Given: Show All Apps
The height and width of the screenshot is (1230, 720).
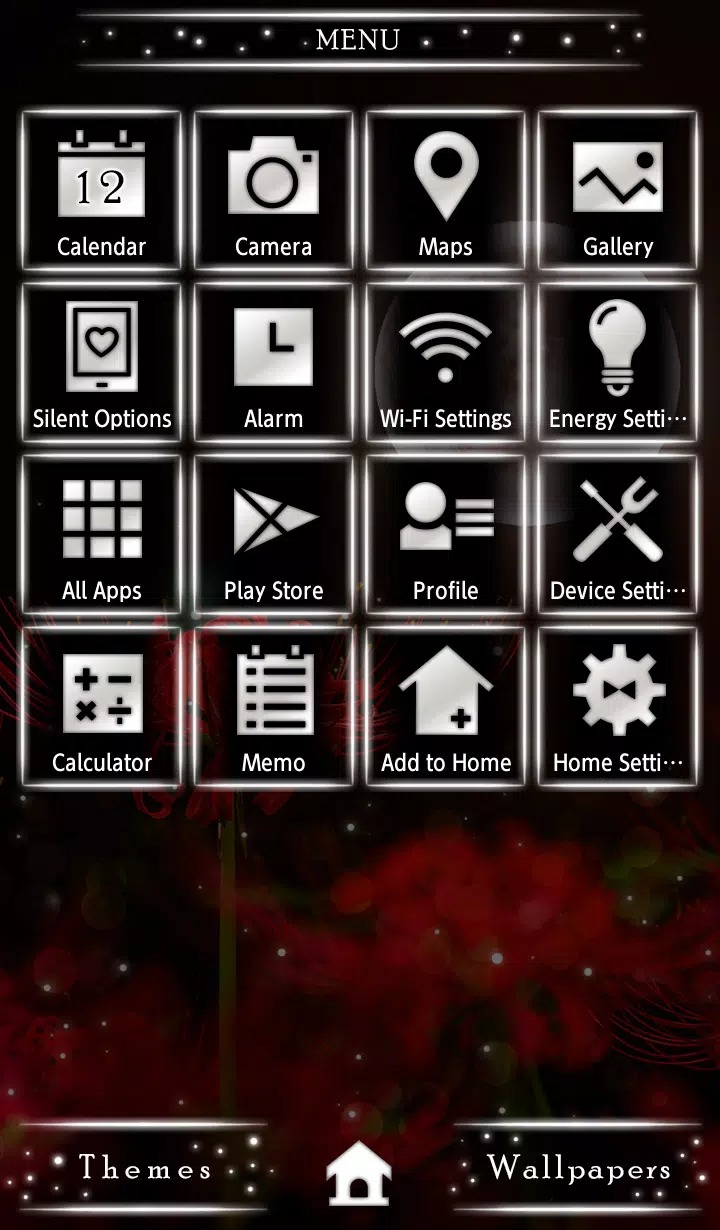Looking at the screenshot, I should click(101, 534).
